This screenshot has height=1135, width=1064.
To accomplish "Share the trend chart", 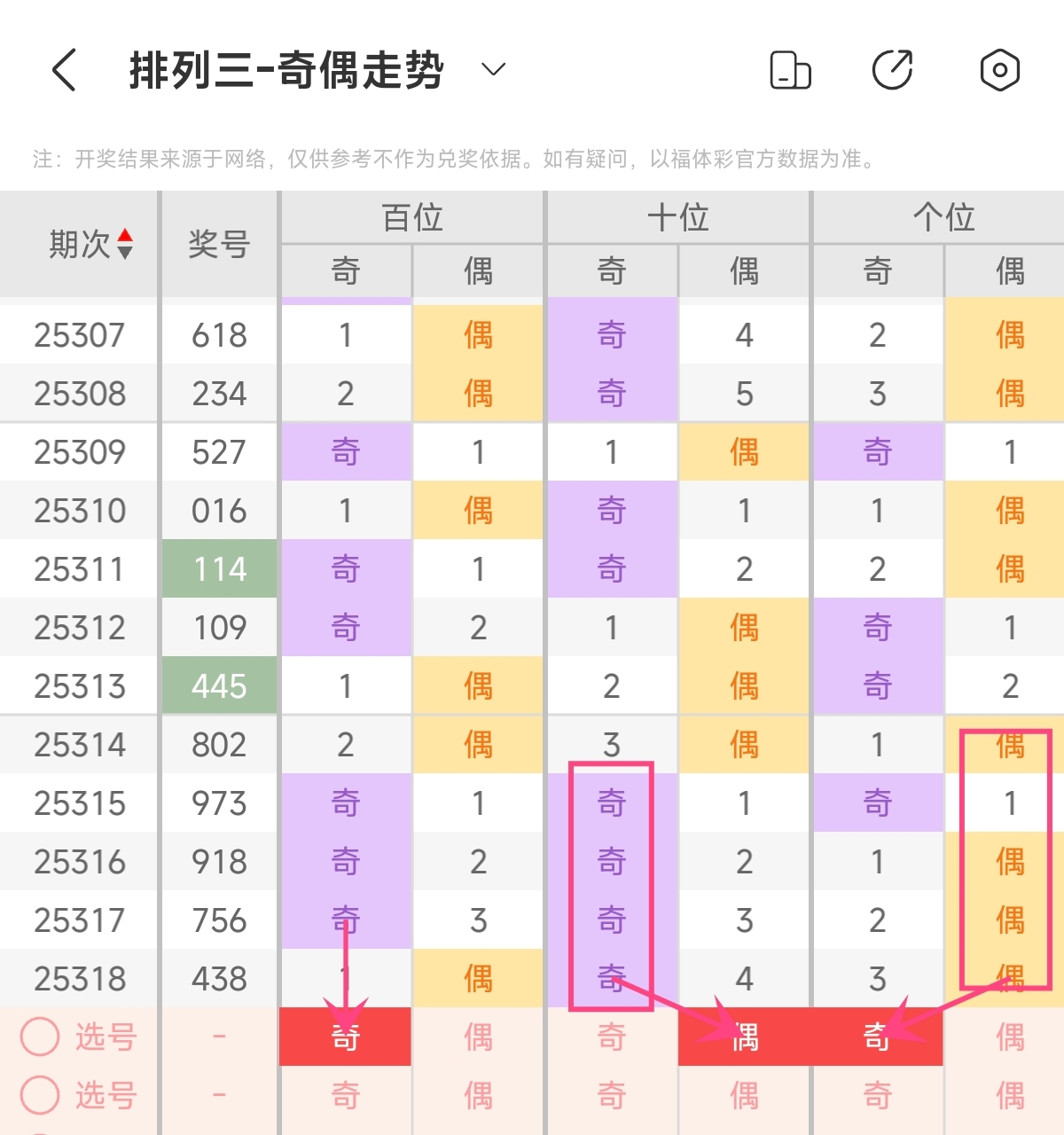I will tap(892, 70).
